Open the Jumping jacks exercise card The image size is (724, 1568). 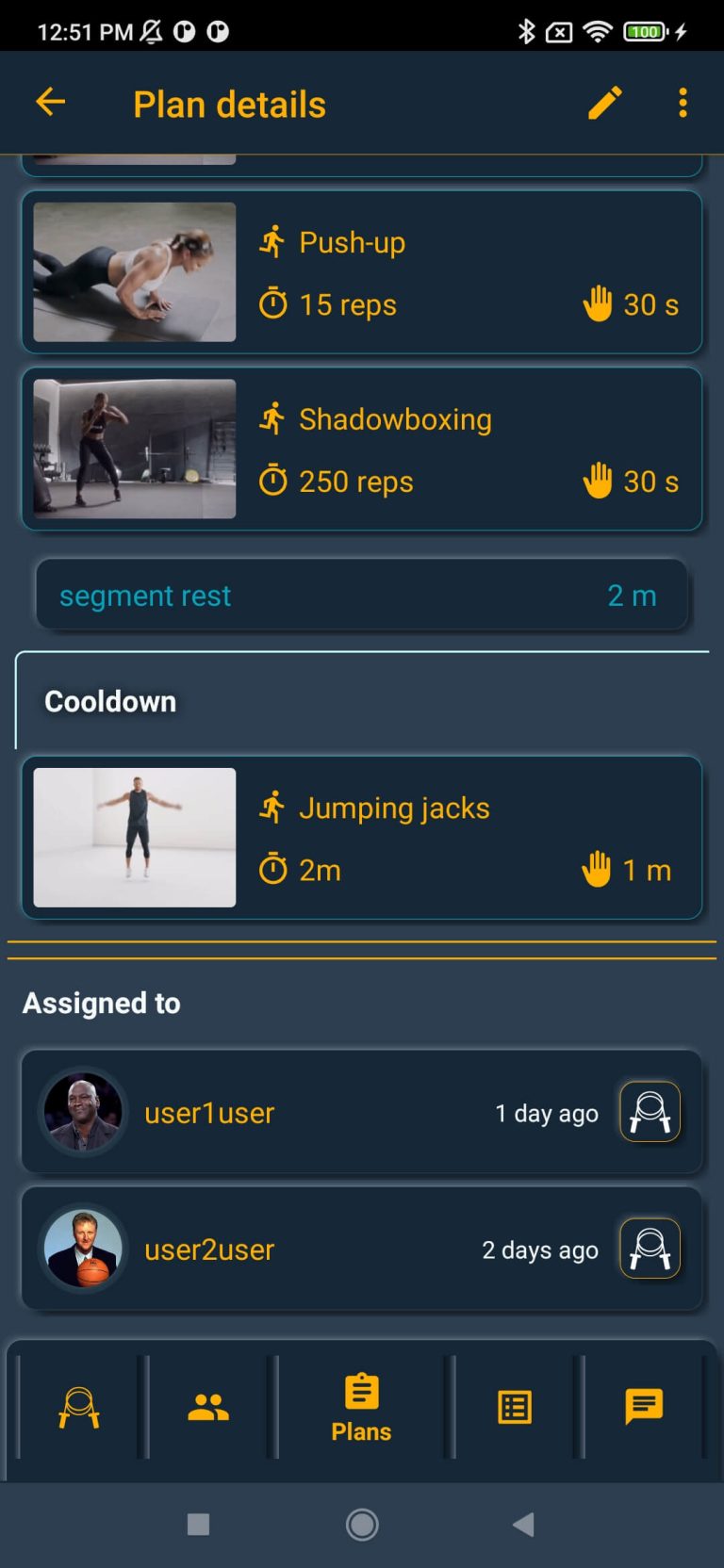[x=362, y=838]
